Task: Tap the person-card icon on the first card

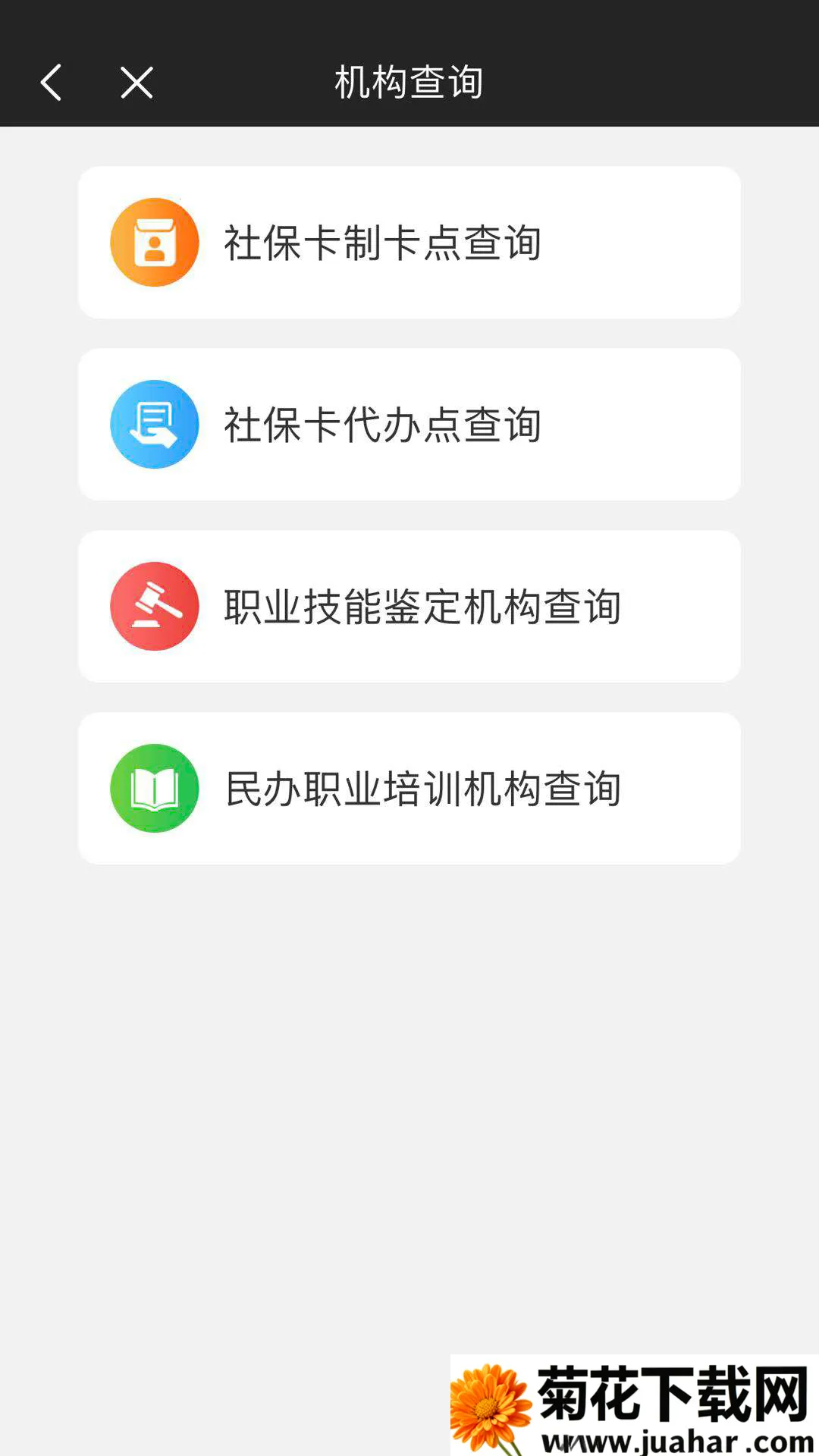Action: (155, 240)
